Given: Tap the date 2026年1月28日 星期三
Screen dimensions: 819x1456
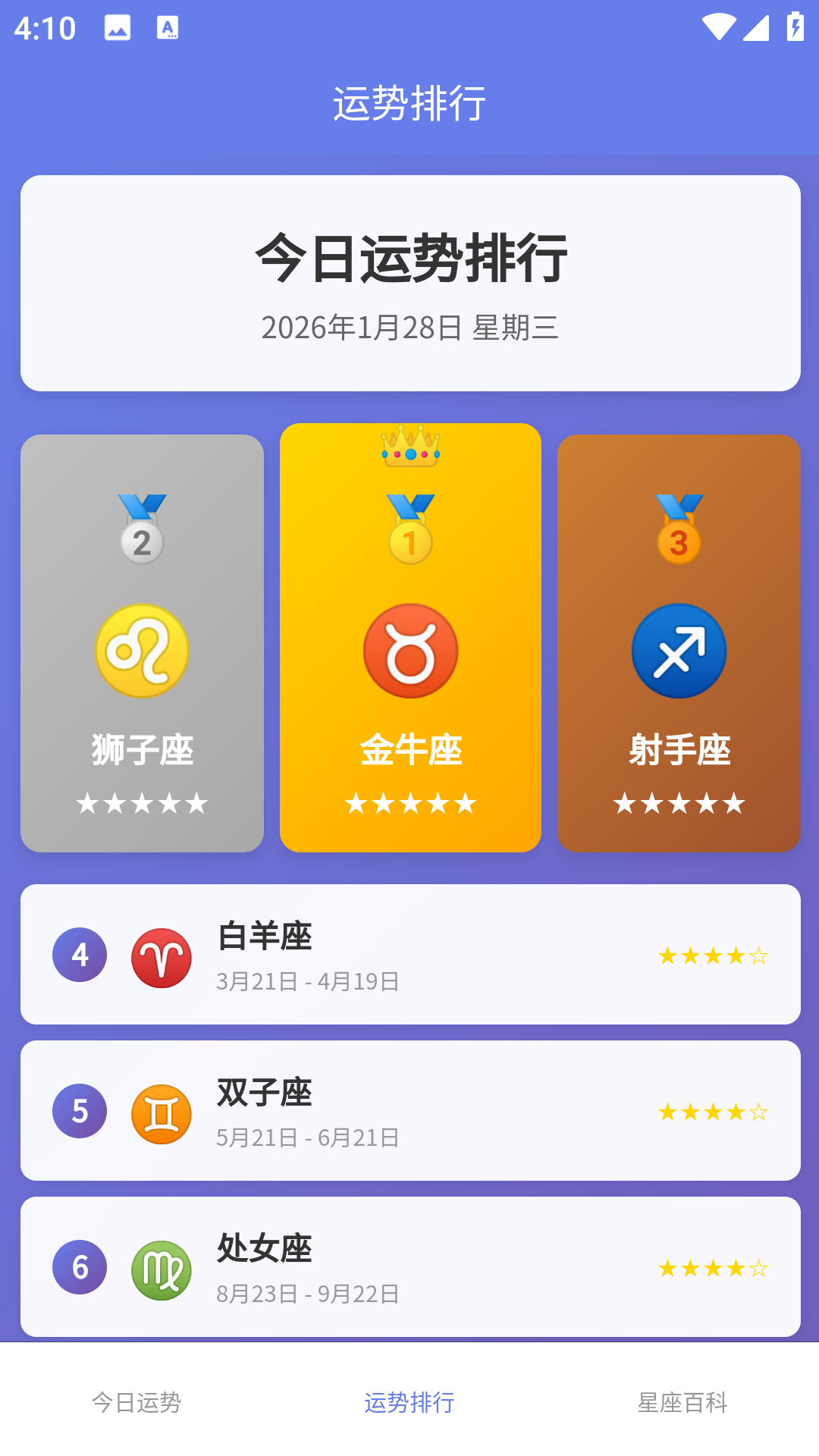Looking at the screenshot, I should click(409, 328).
